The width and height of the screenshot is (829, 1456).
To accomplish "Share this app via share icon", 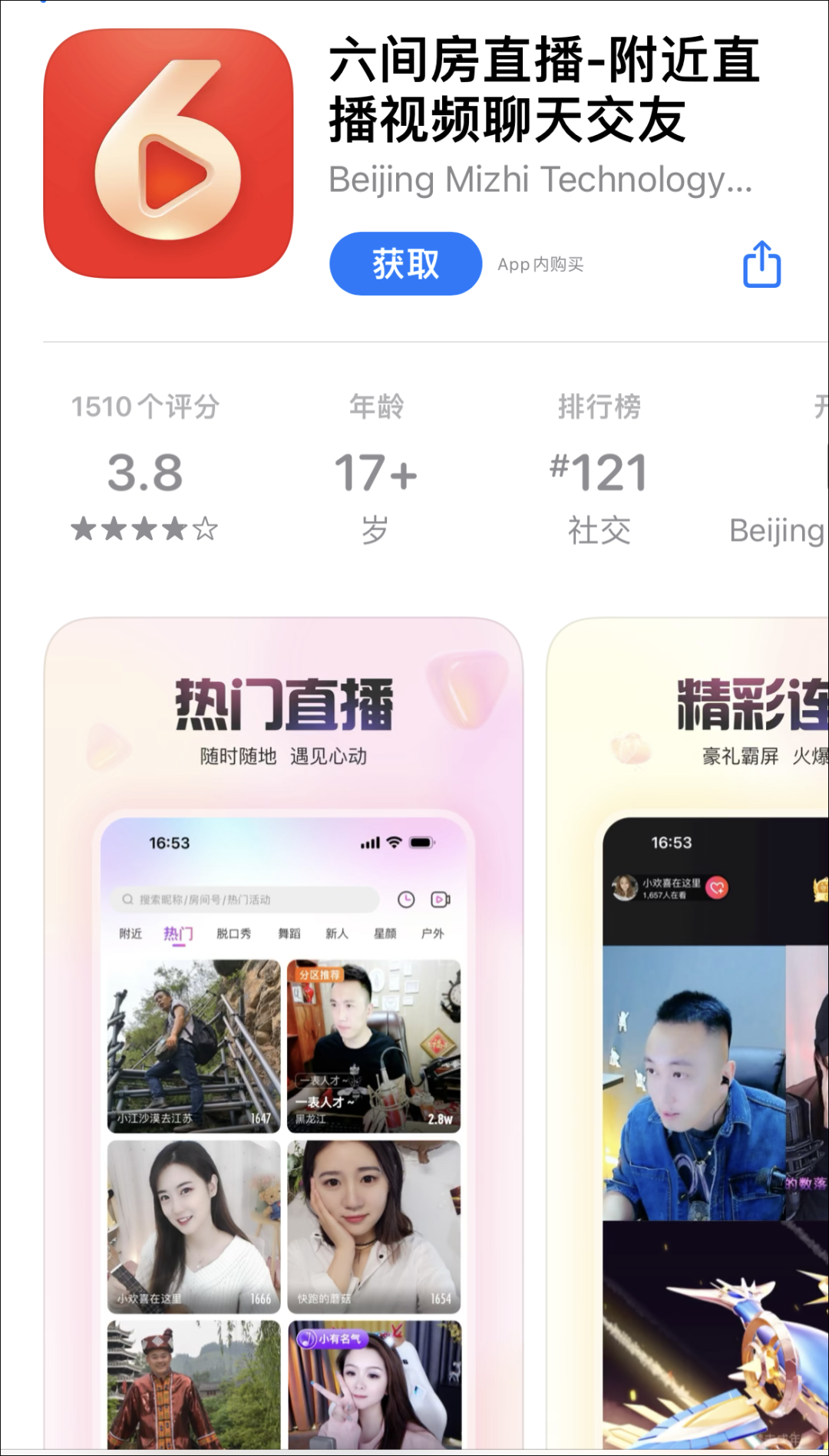I will [761, 265].
